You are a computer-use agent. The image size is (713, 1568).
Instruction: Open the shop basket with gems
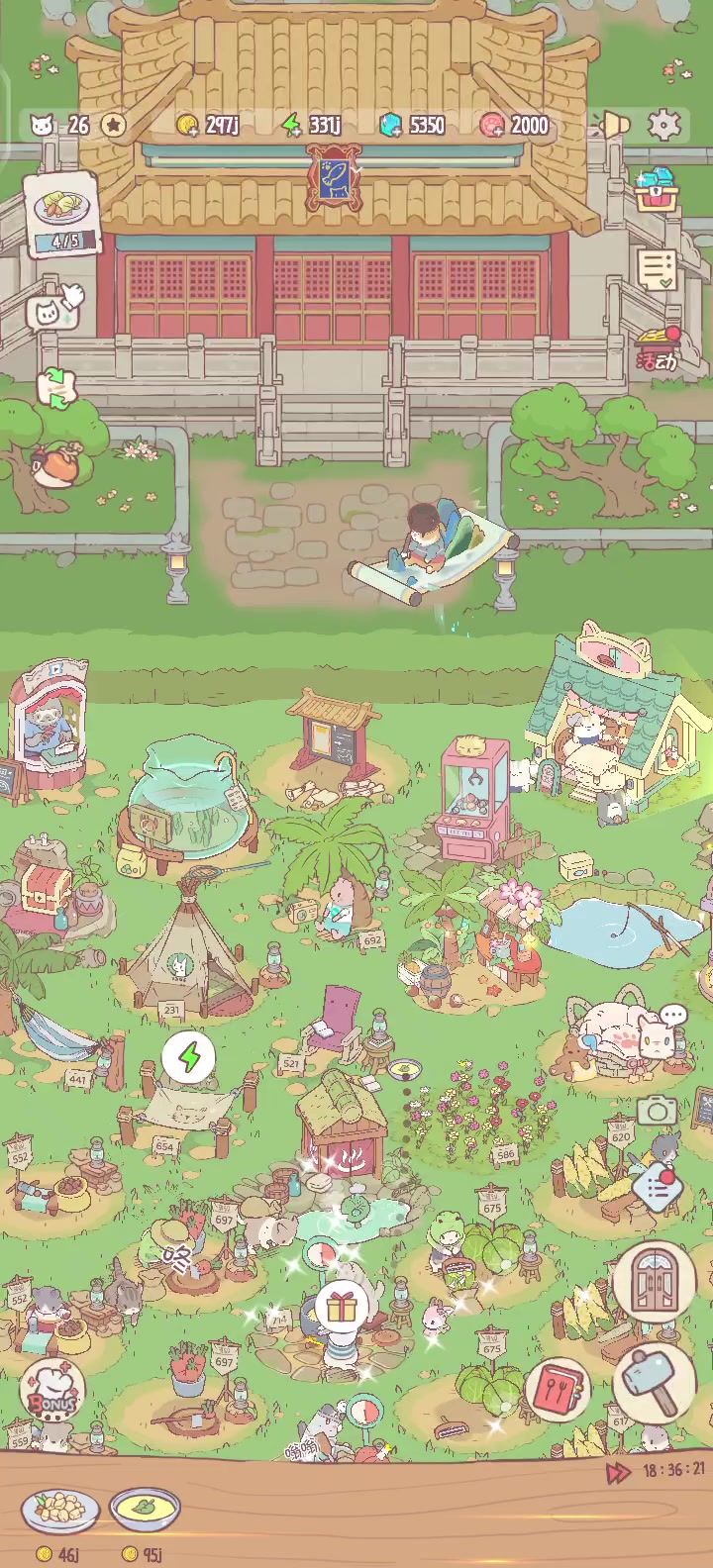point(656,188)
